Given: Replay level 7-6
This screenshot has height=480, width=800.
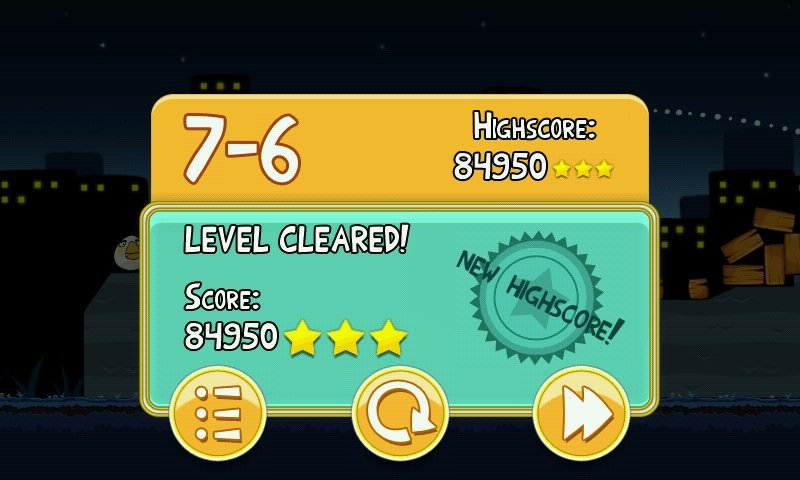Looking at the screenshot, I should pos(400,413).
